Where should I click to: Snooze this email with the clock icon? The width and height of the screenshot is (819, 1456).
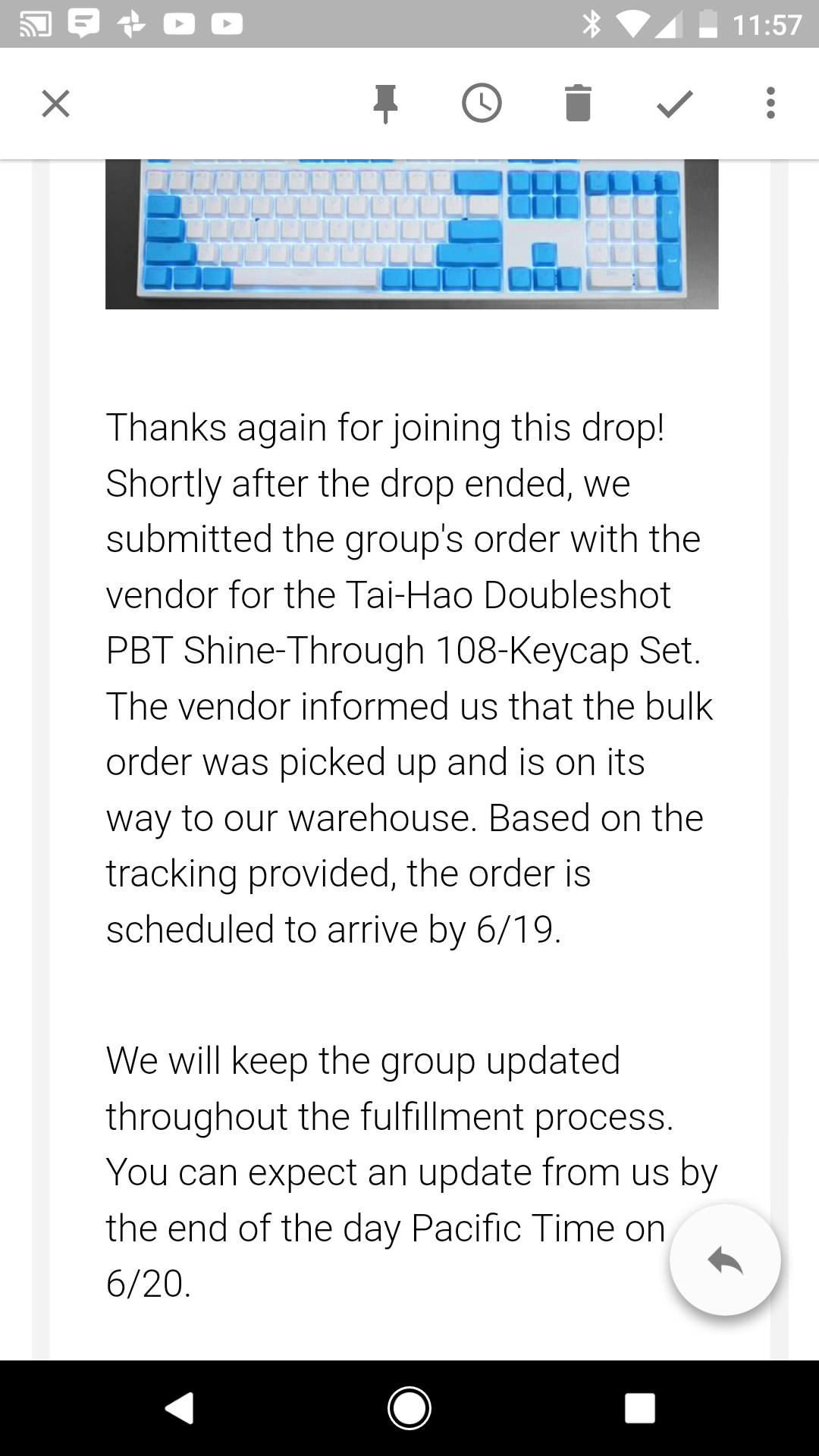coord(482,103)
